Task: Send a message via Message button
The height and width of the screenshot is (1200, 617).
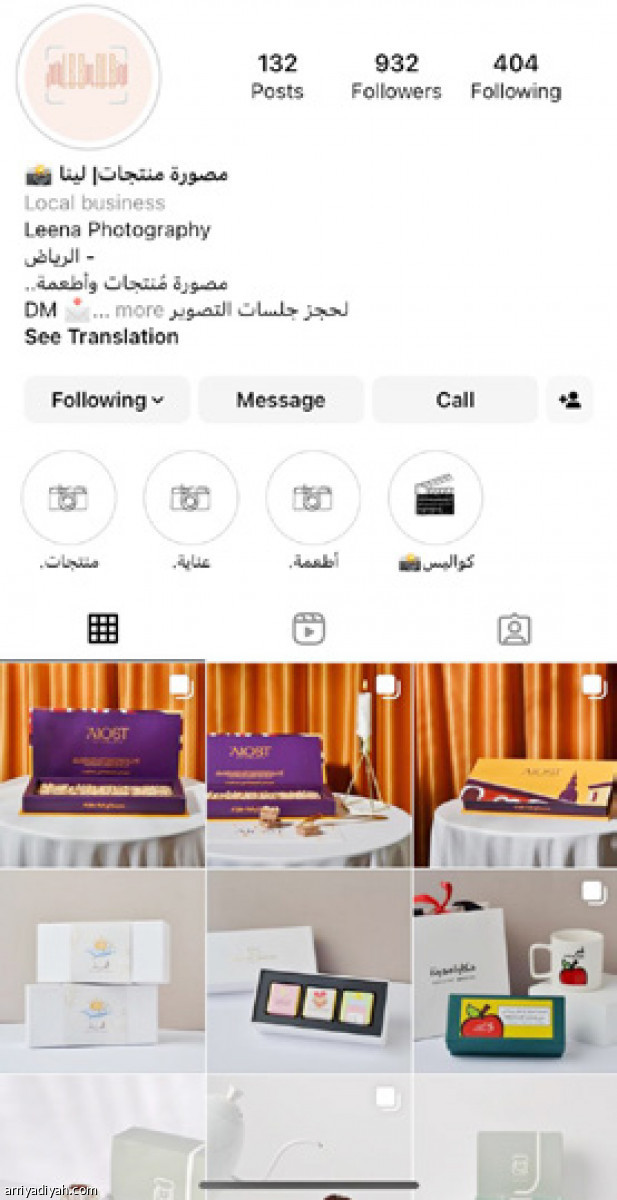Action: pyautogui.click(x=280, y=400)
